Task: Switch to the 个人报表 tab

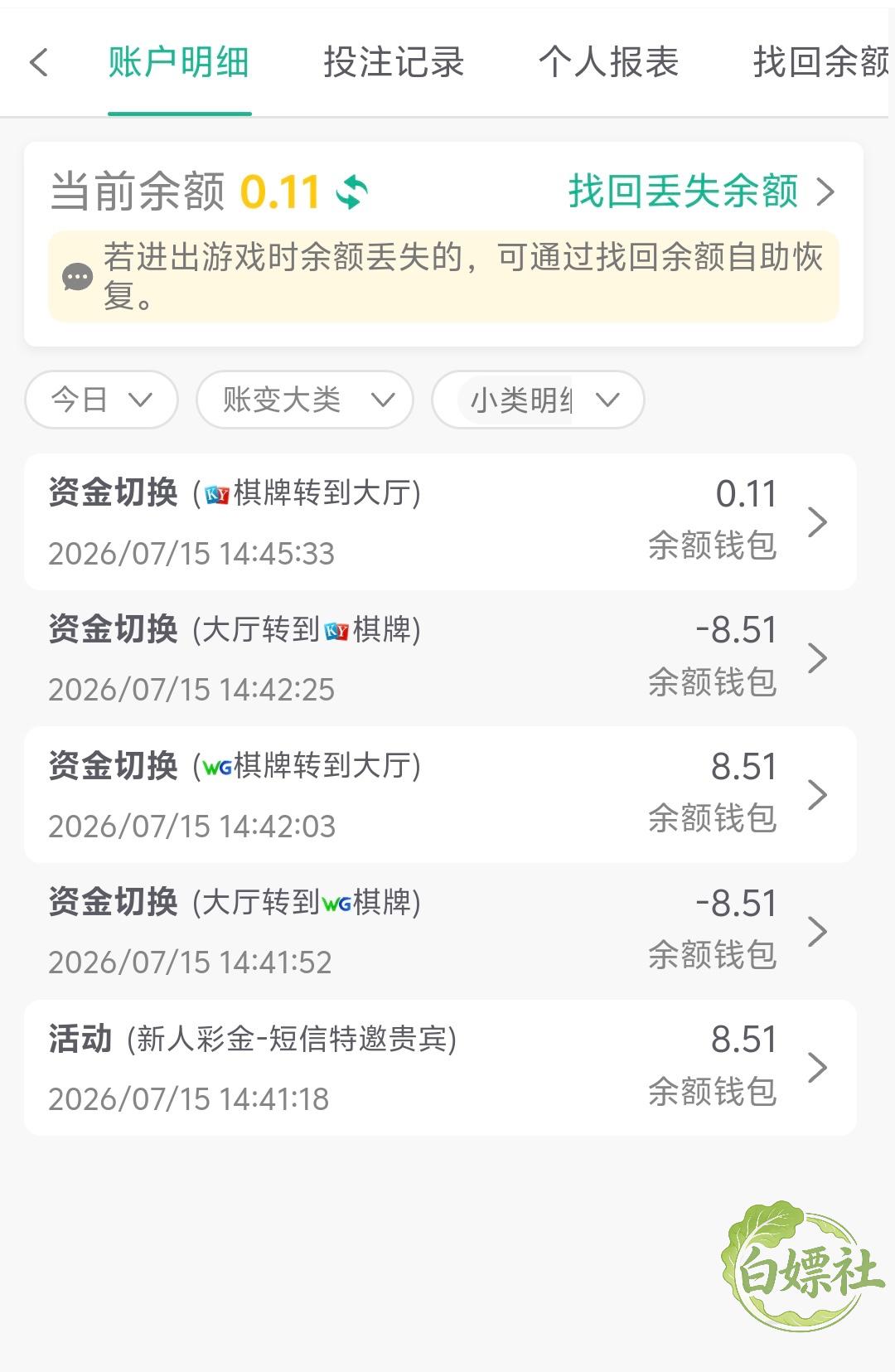Action: [609, 62]
